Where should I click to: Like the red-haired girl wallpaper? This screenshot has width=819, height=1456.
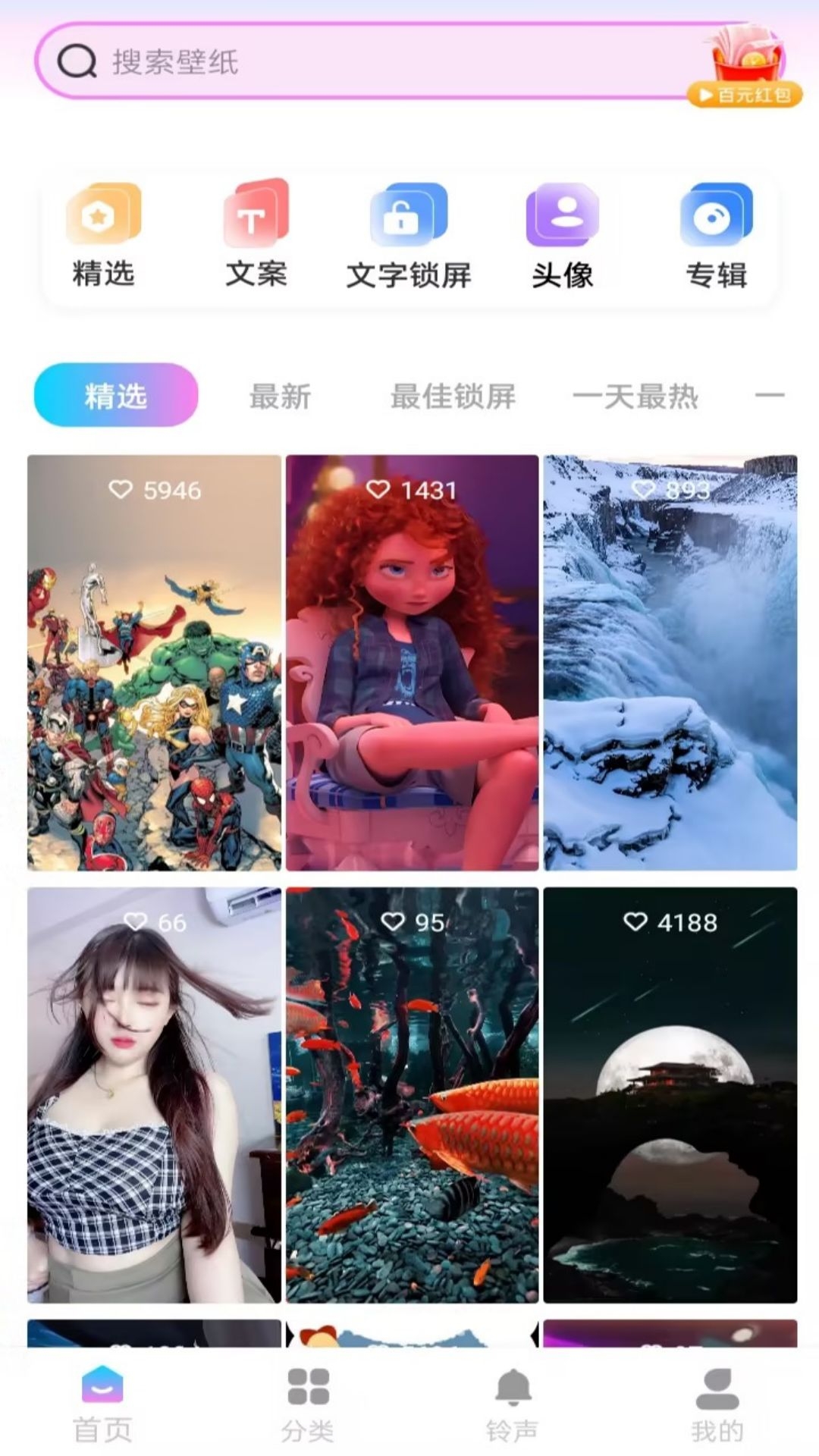click(x=378, y=490)
